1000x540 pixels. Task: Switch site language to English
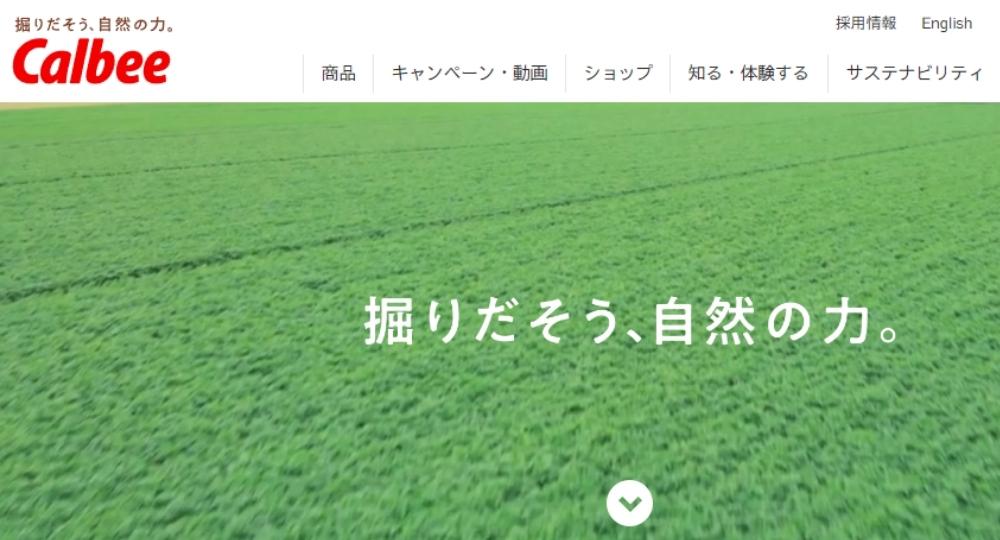point(946,23)
